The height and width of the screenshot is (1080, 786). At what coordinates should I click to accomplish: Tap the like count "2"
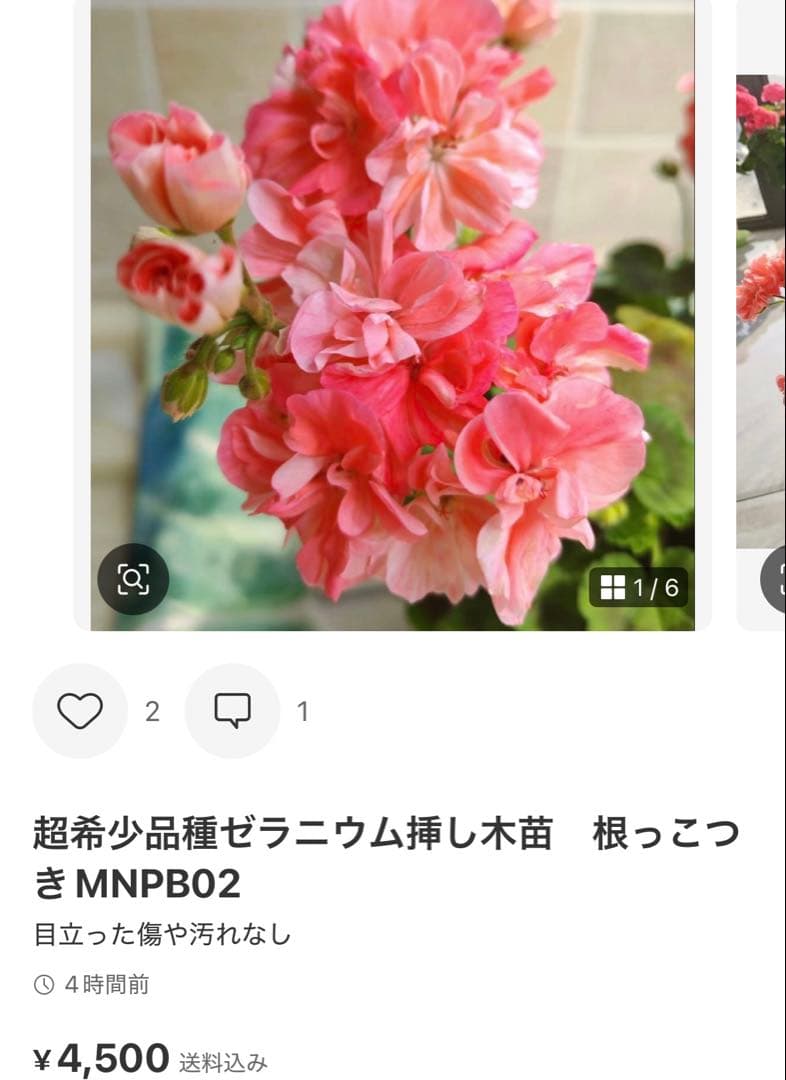(152, 711)
